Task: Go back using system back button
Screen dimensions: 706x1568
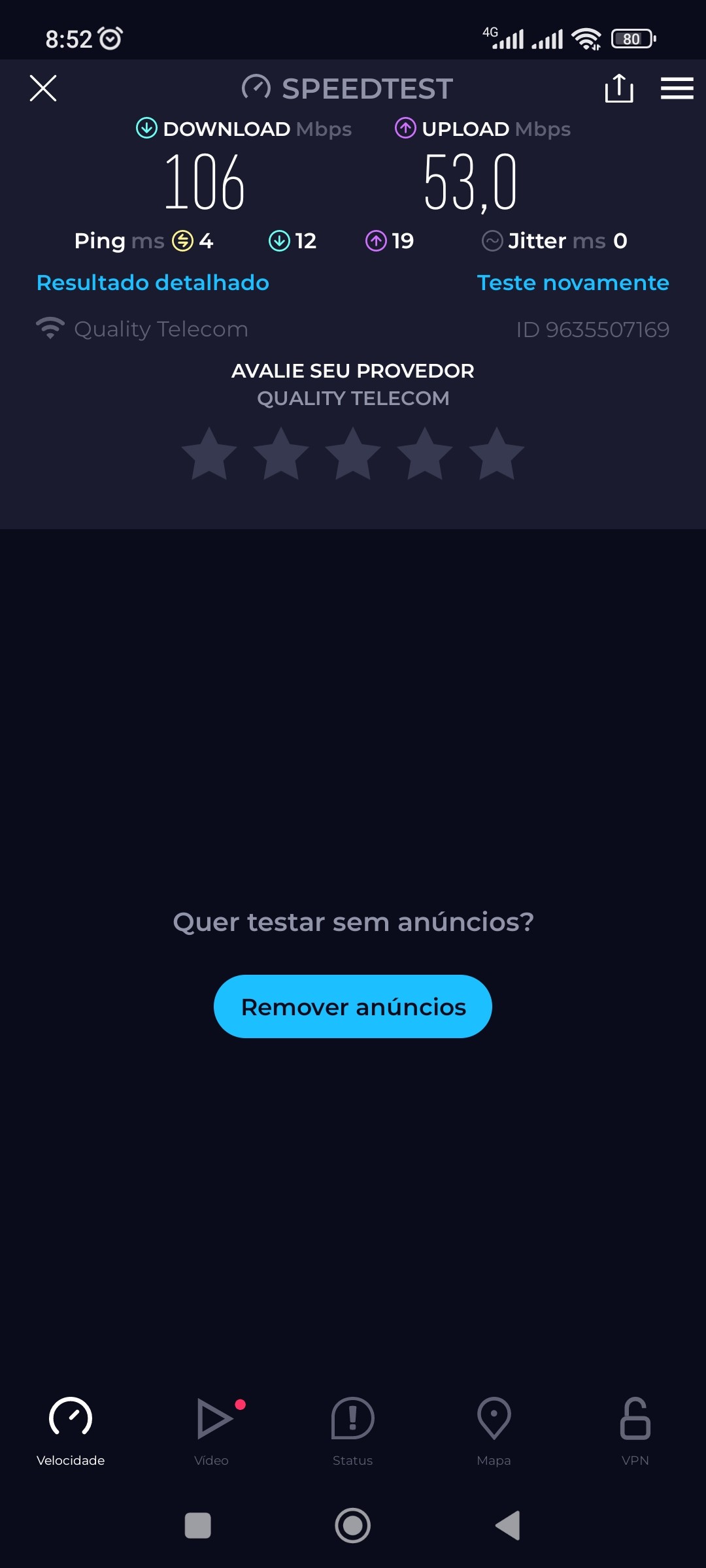Action: (508, 1526)
